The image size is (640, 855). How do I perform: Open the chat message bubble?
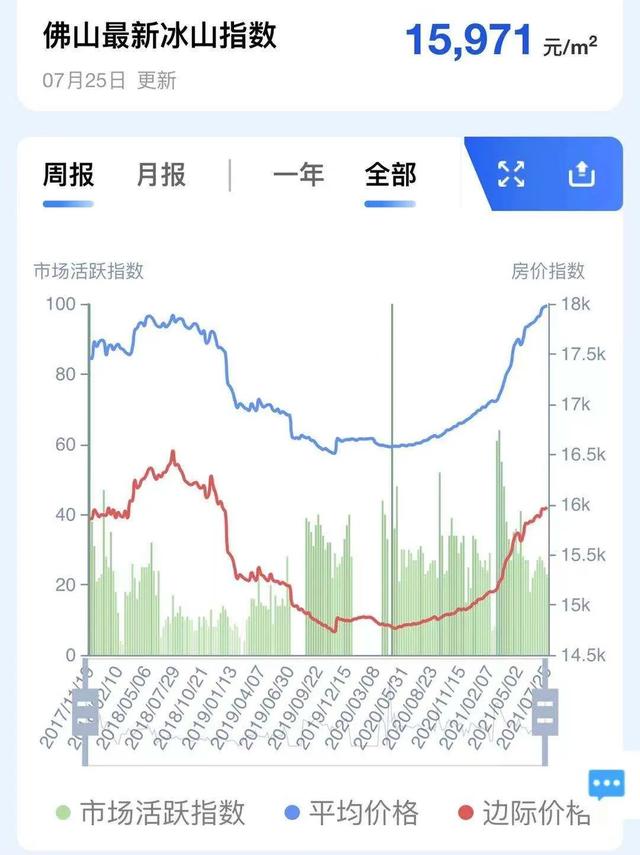[606, 783]
